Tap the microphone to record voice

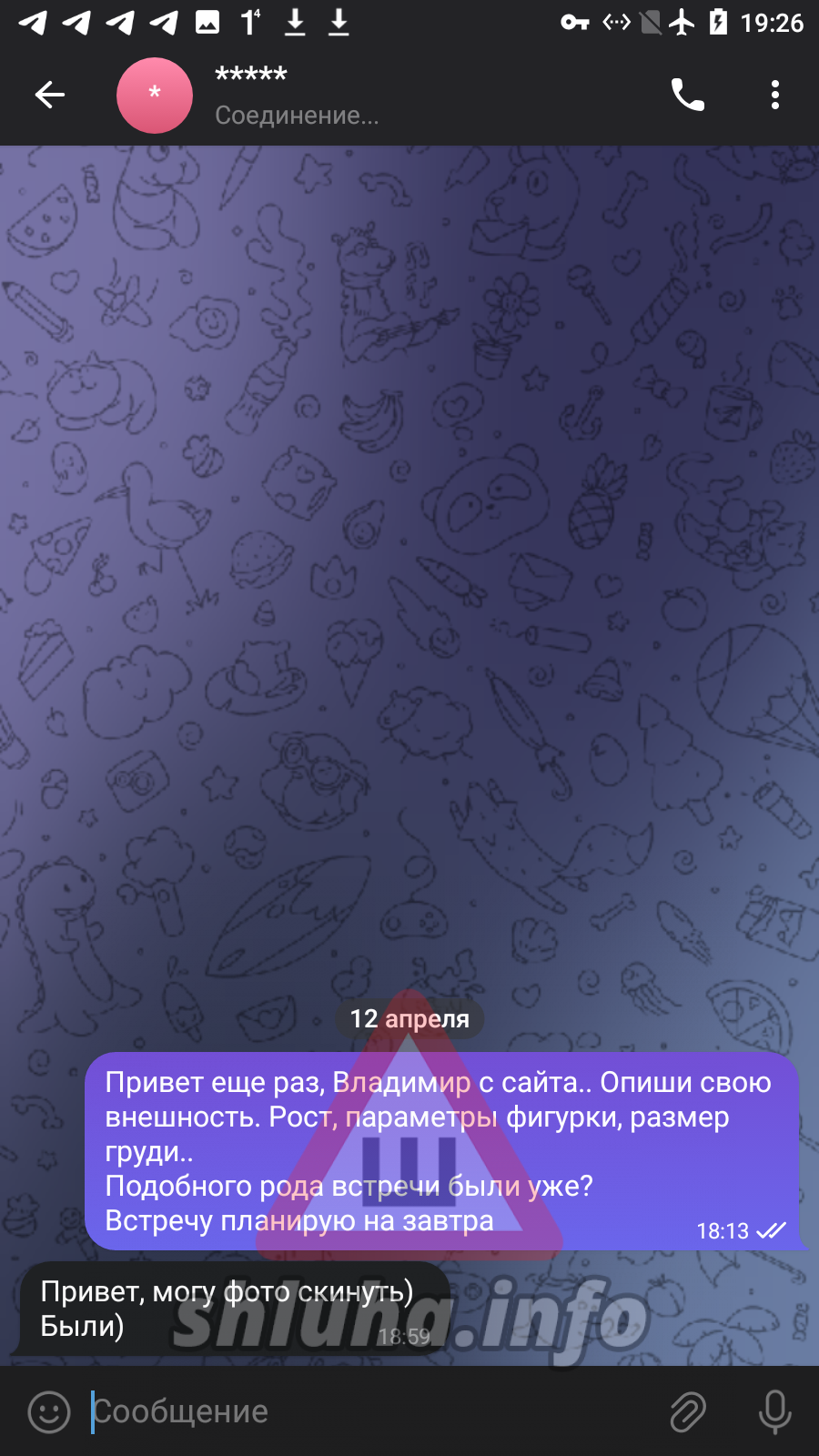(x=774, y=1411)
